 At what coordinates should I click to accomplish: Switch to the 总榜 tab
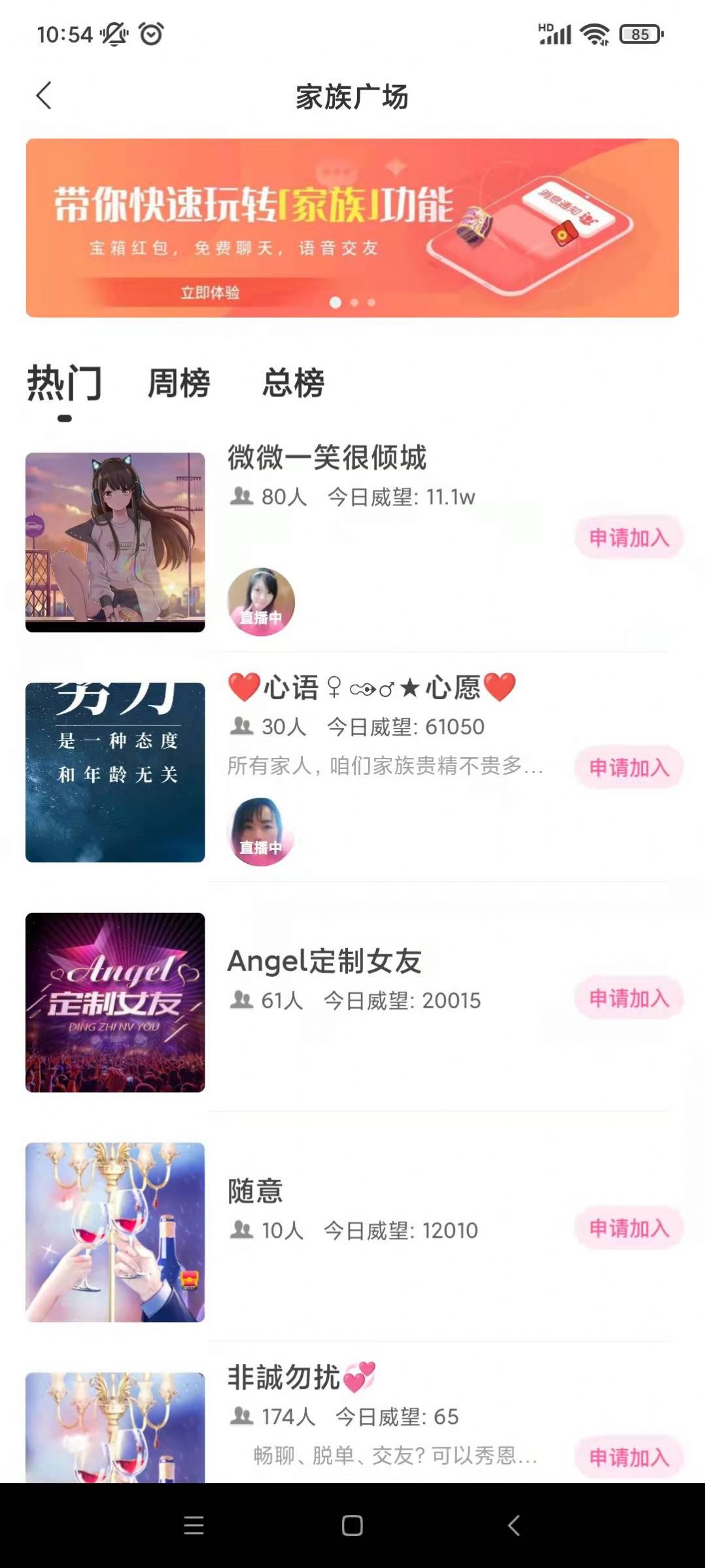click(293, 383)
